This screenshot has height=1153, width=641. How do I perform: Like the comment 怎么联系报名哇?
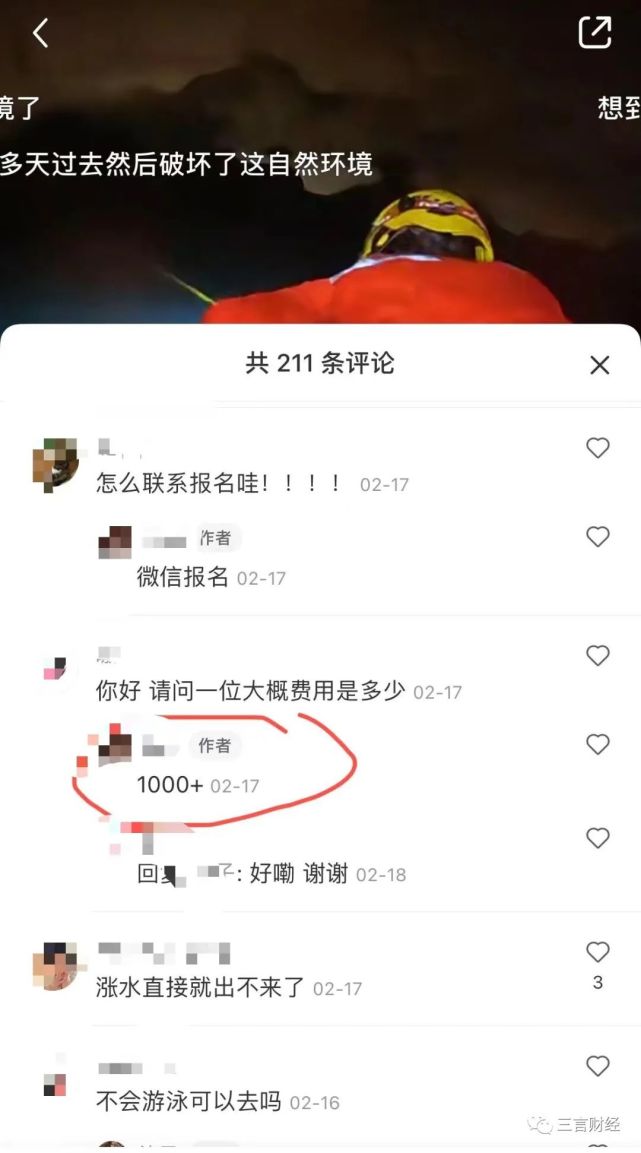click(598, 448)
